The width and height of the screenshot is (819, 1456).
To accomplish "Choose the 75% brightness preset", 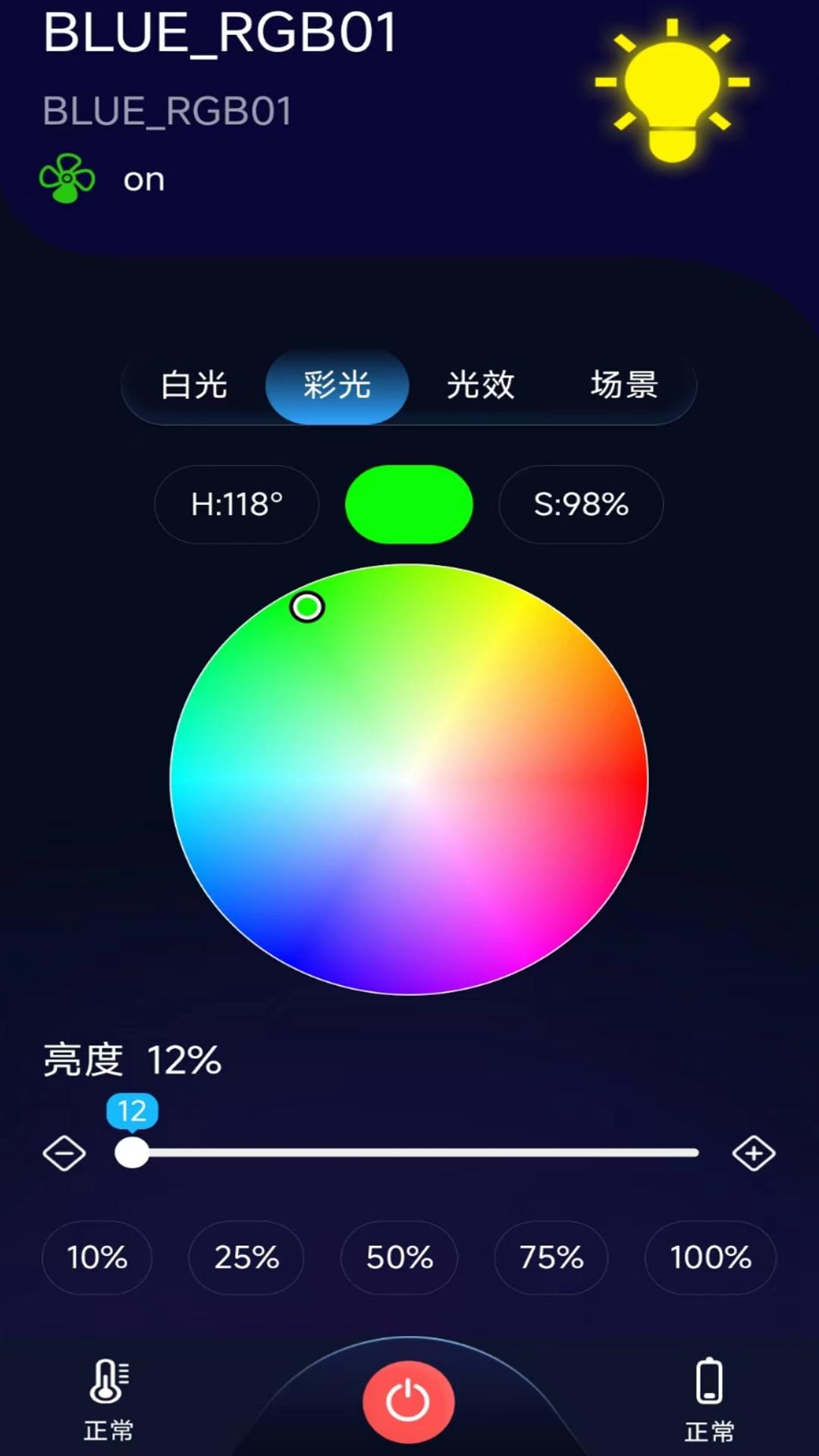I will pyautogui.click(x=551, y=1257).
